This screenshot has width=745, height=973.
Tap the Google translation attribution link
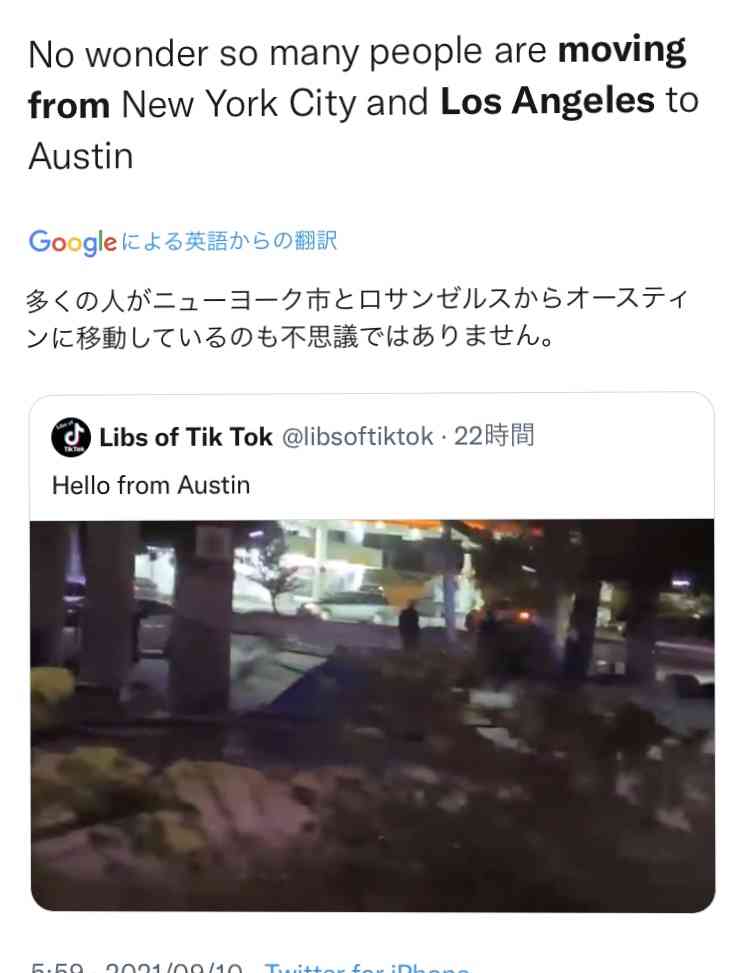pos(183,241)
